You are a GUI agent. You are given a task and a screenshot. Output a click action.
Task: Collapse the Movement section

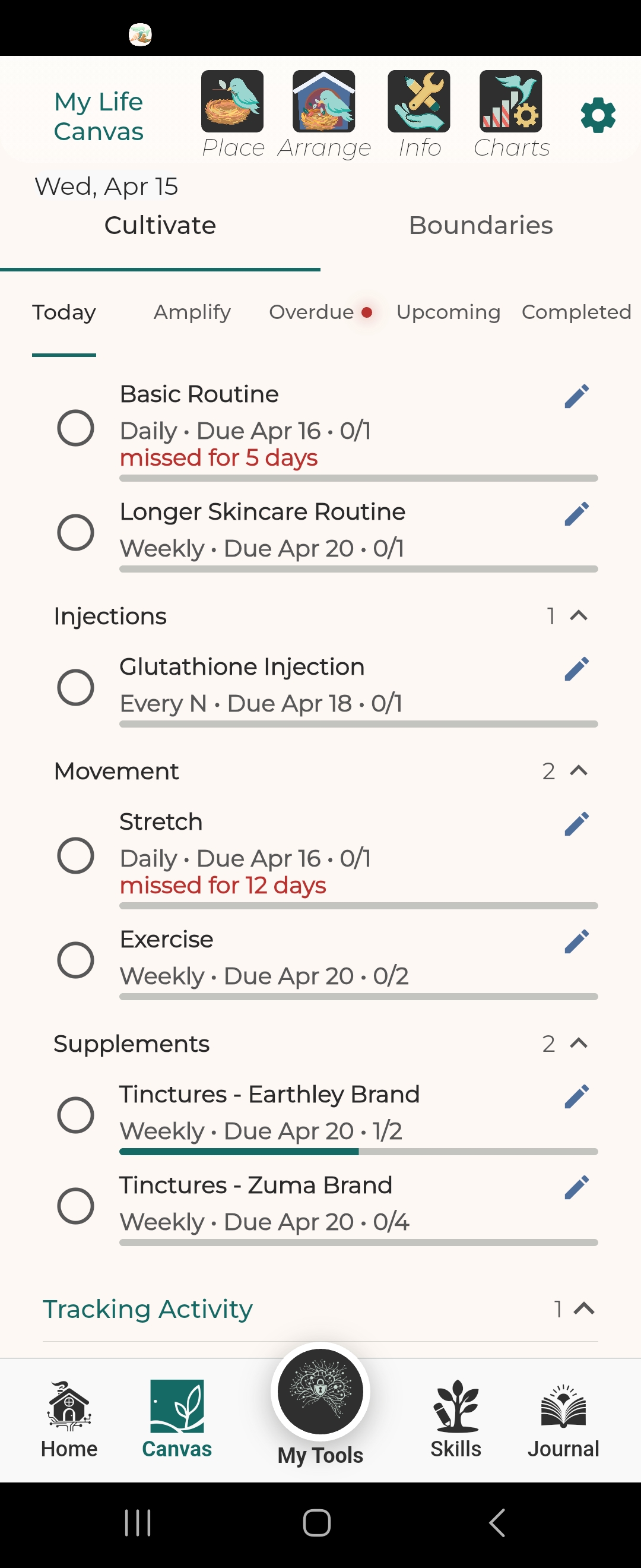click(x=579, y=770)
